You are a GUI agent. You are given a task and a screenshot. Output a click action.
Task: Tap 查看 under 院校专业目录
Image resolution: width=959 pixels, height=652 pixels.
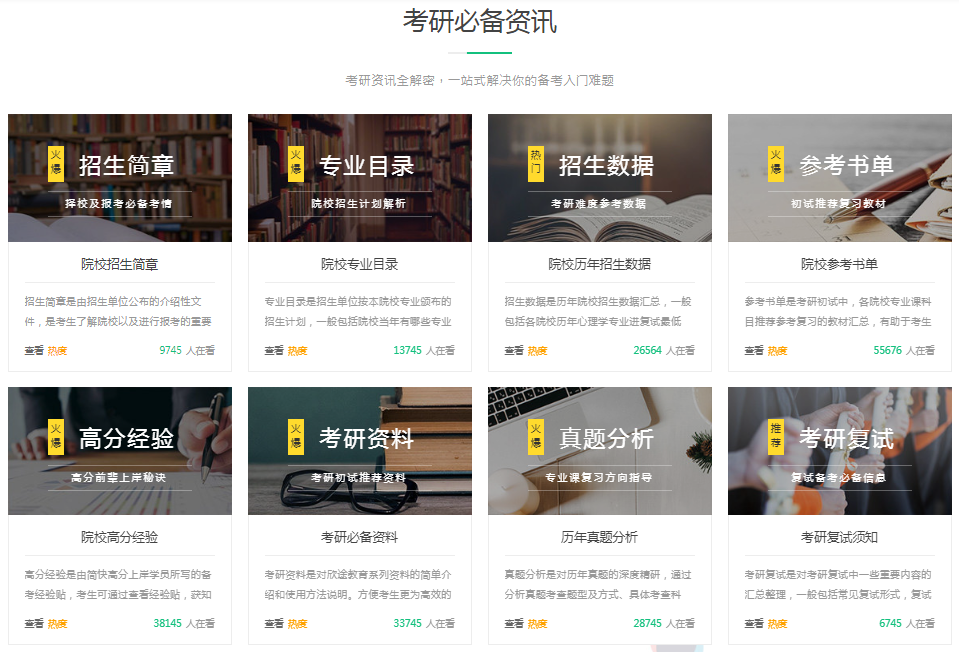(x=274, y=351)
